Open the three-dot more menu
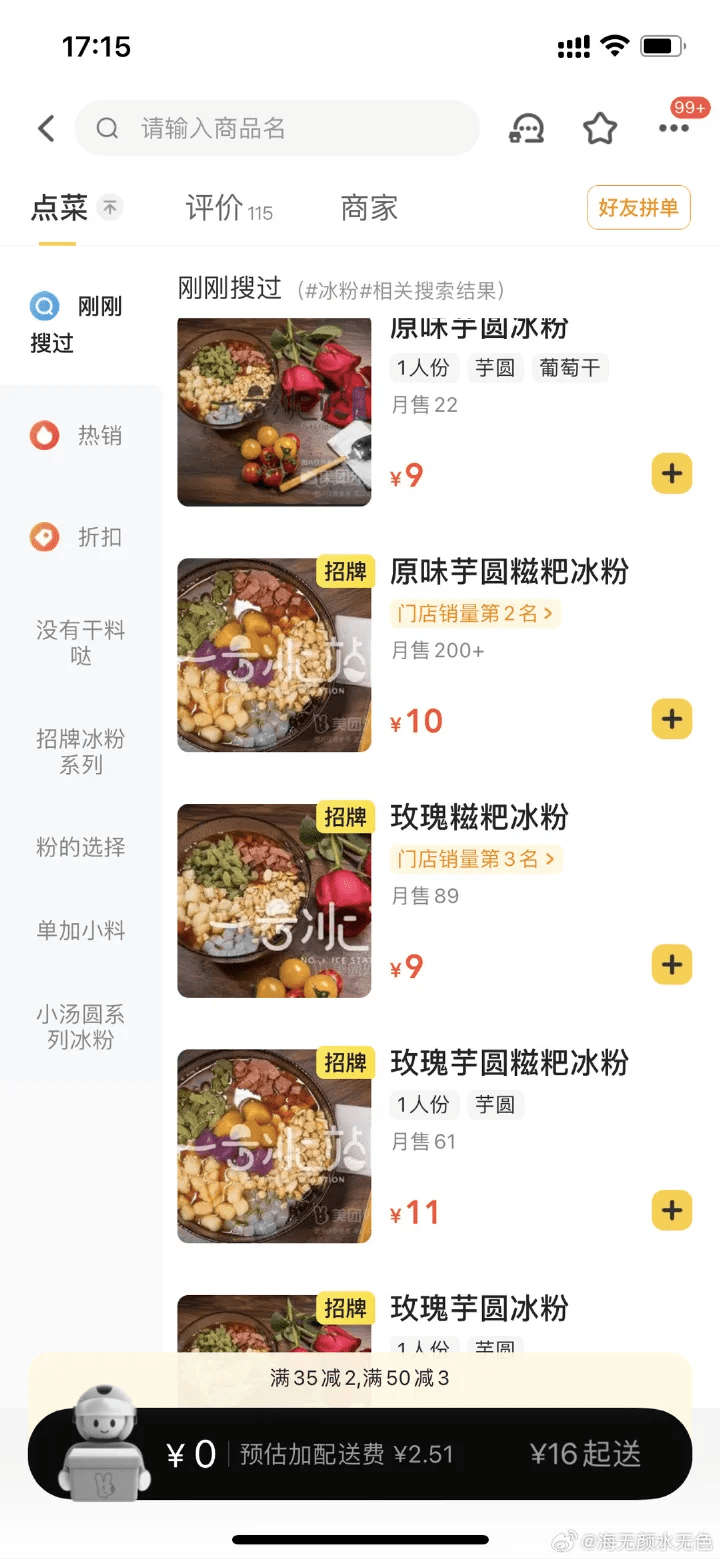This screenshot has height=1559, width=720. 673,128
